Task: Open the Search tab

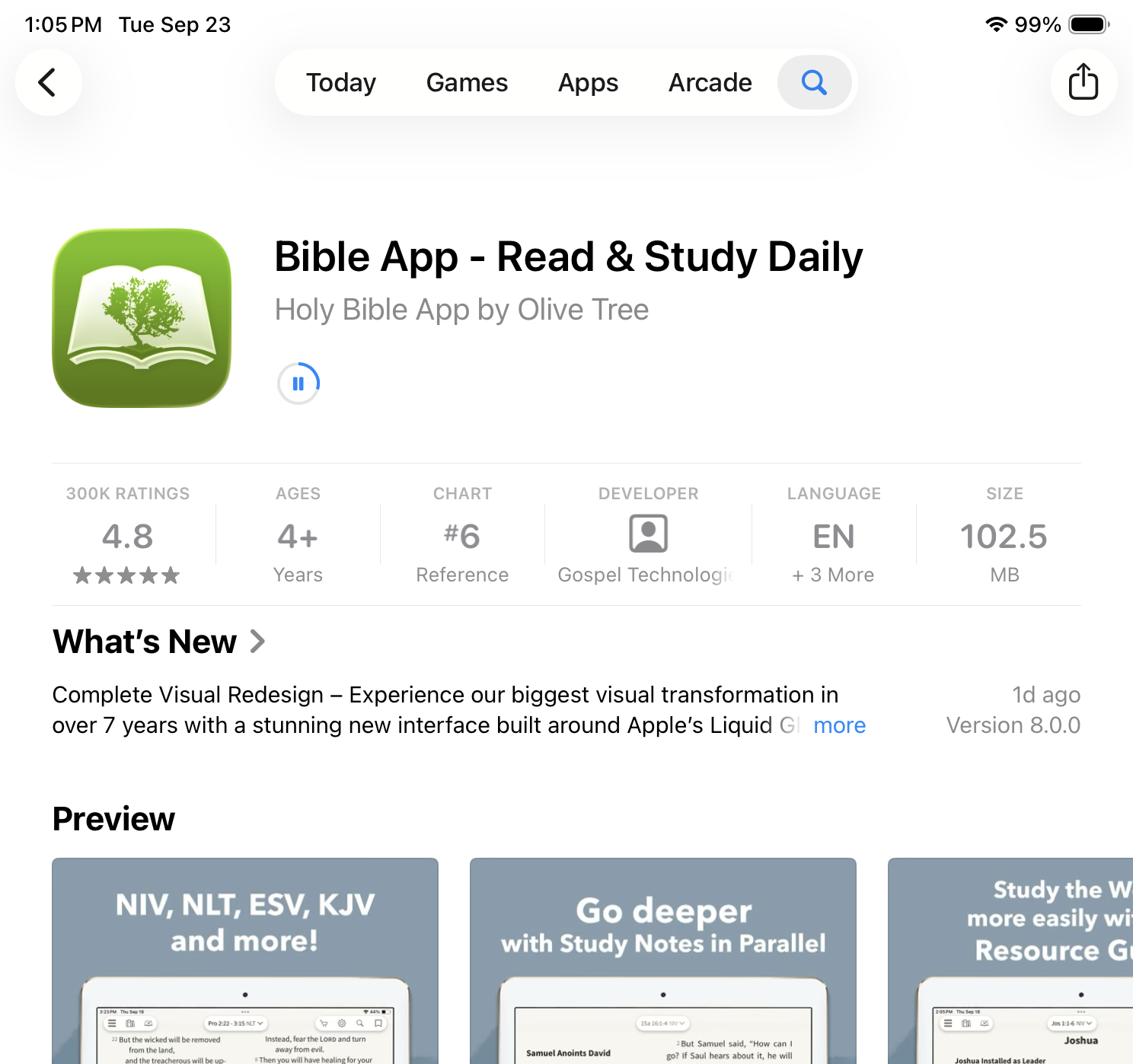Action: (814, 82)
